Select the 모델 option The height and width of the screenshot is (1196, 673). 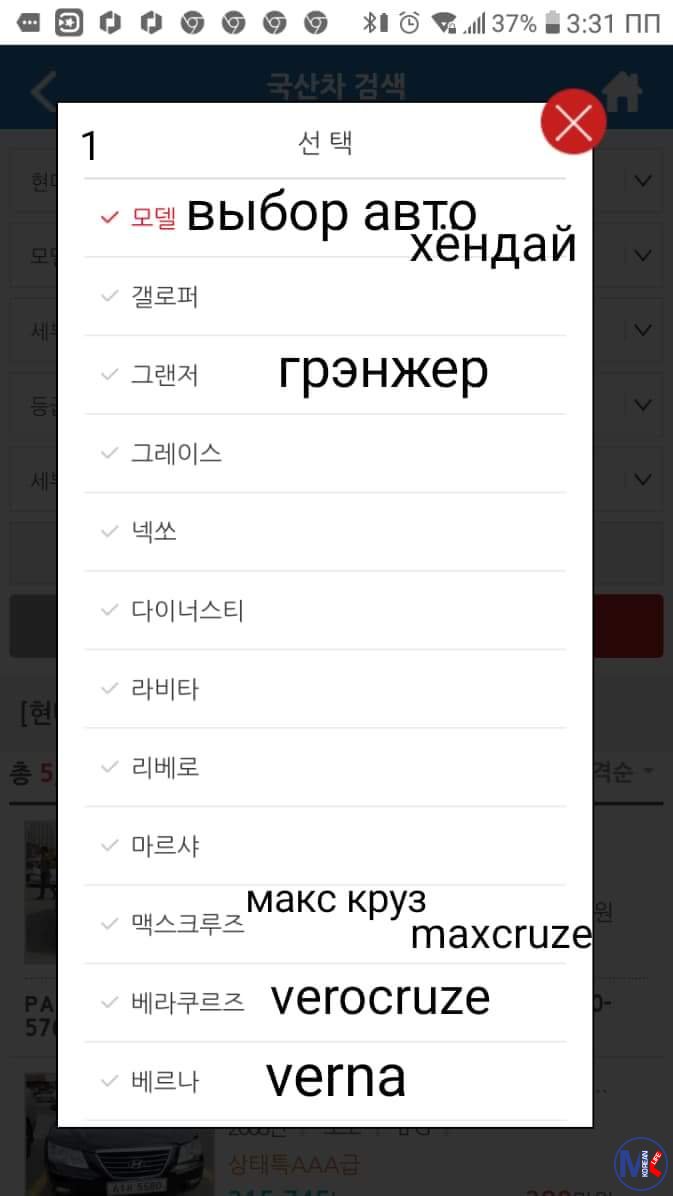coord(154,217)
